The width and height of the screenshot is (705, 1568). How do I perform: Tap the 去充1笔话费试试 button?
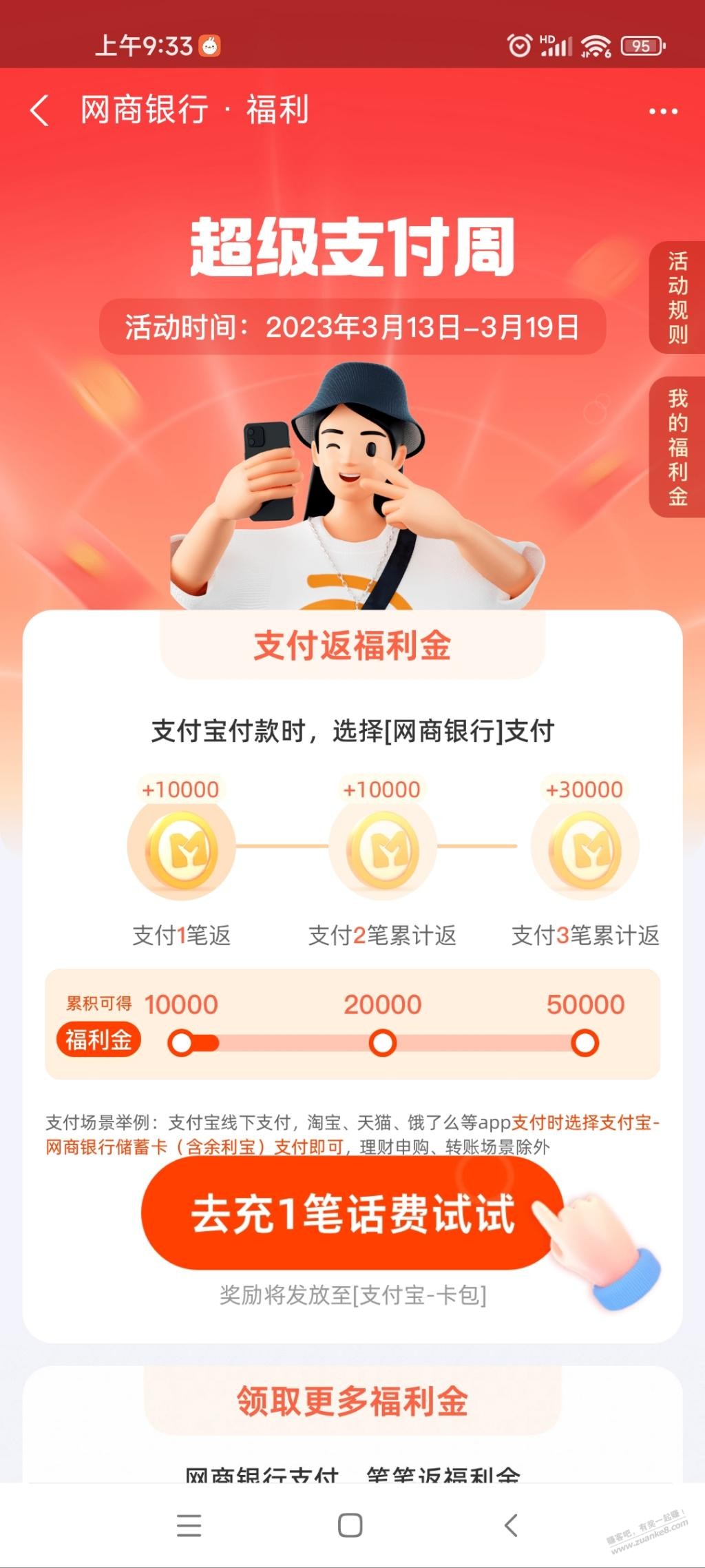(353, 1213)
